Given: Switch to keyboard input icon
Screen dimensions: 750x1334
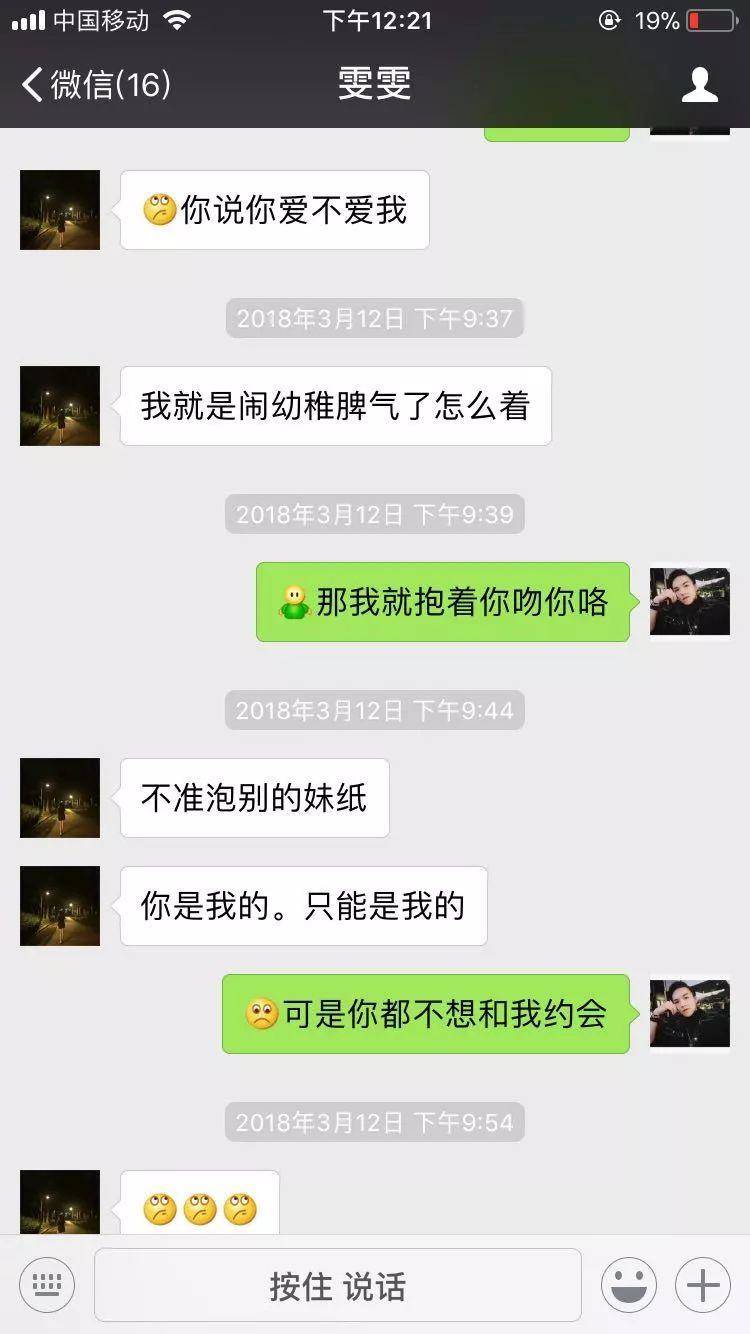Looking at the screenshot, I should click(x=47, y=1283).
